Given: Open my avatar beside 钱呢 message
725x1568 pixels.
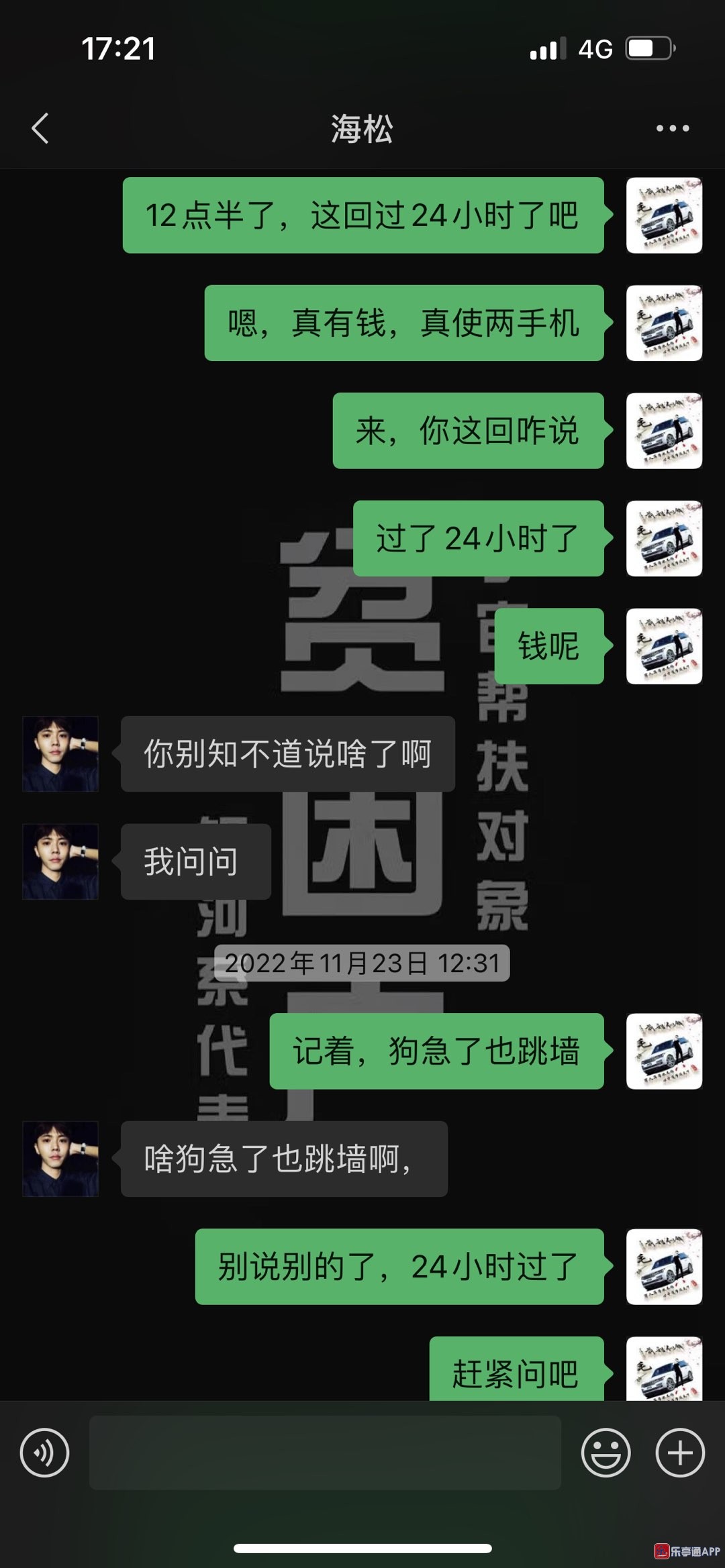Looking at the screenshot, I should click(664, 646).
